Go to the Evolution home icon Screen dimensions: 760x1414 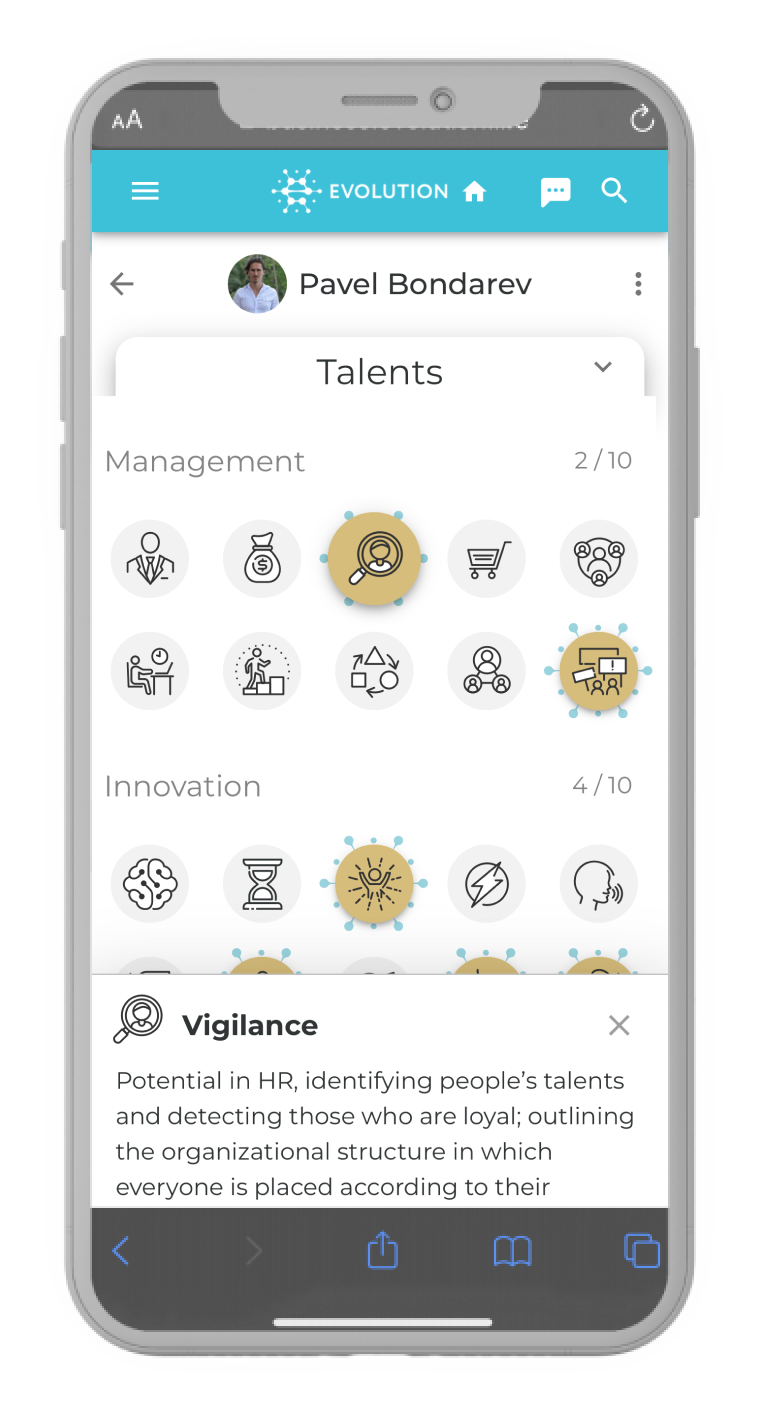(474, 192)
